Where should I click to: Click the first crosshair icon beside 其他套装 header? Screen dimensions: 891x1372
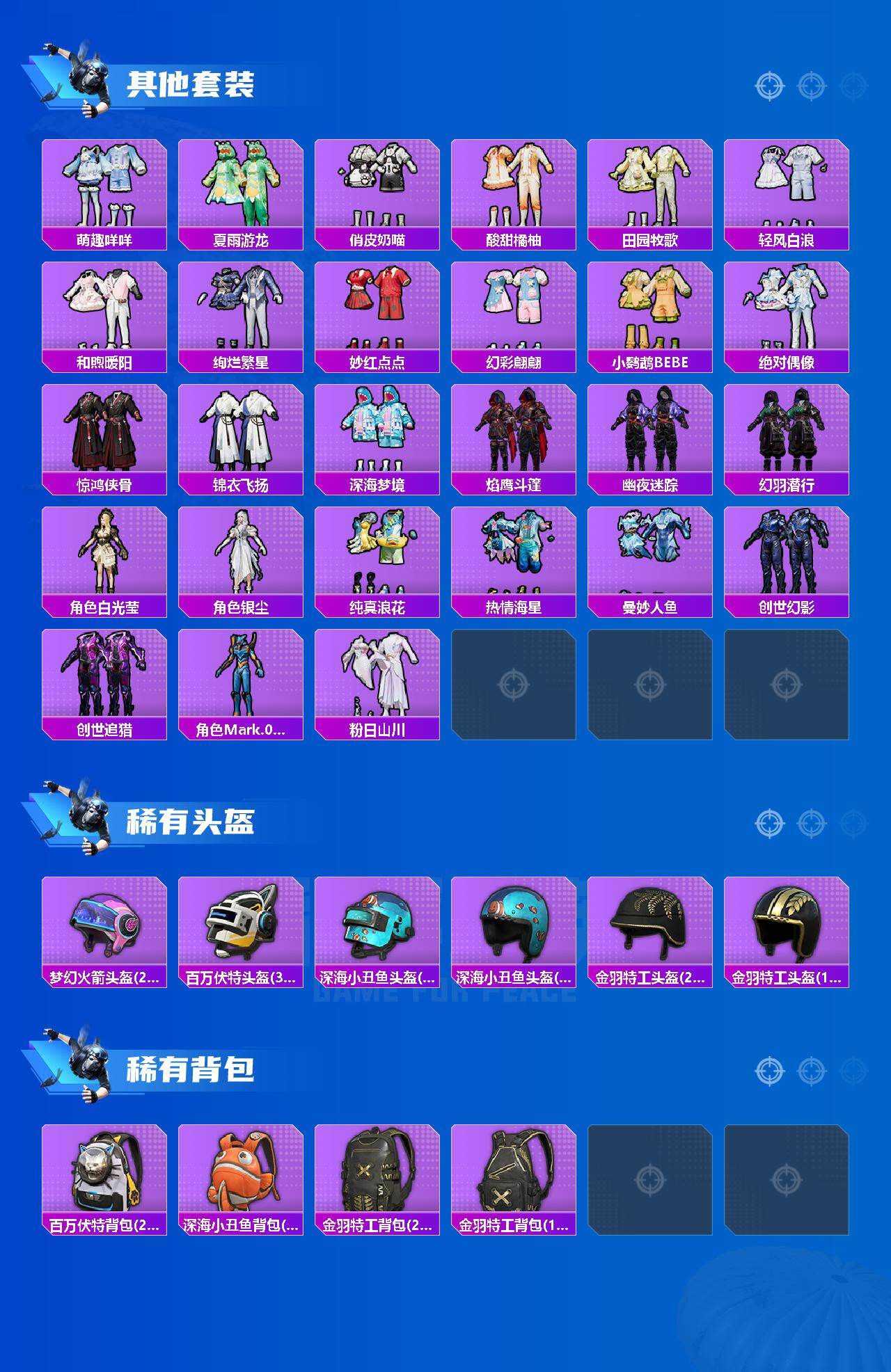(768, 87)
